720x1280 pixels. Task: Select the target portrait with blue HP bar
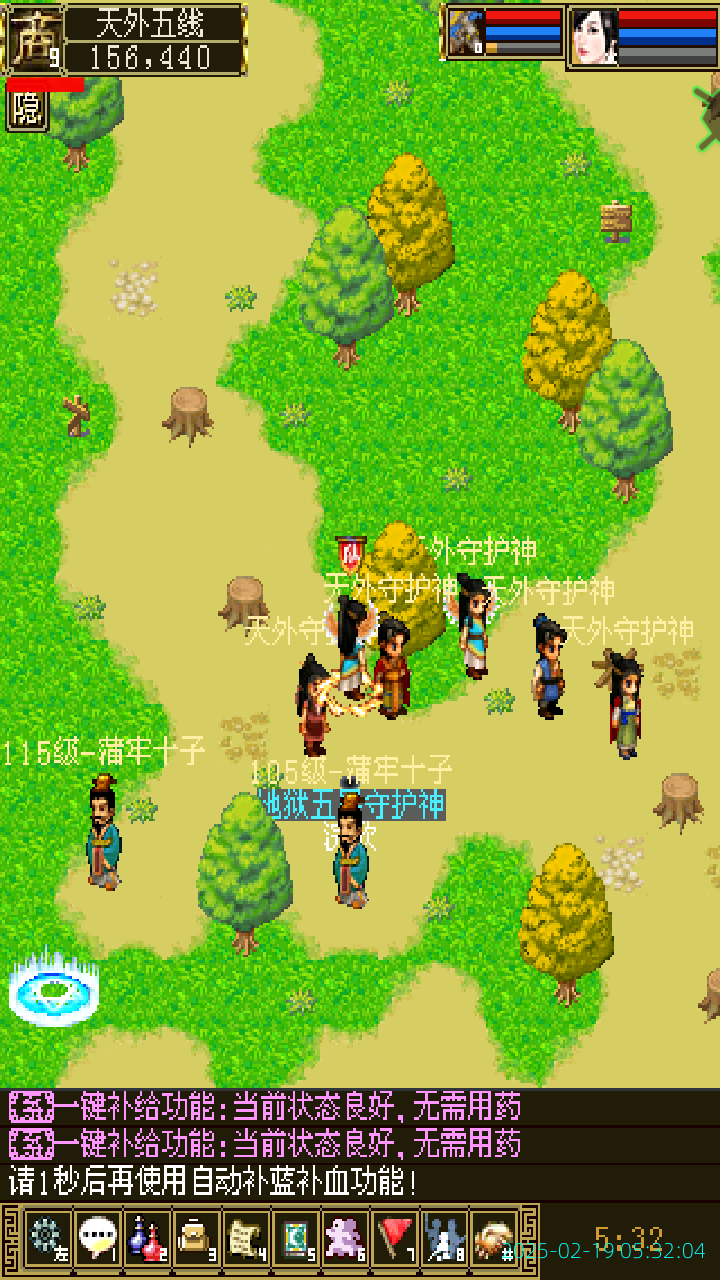pos(465,32)
